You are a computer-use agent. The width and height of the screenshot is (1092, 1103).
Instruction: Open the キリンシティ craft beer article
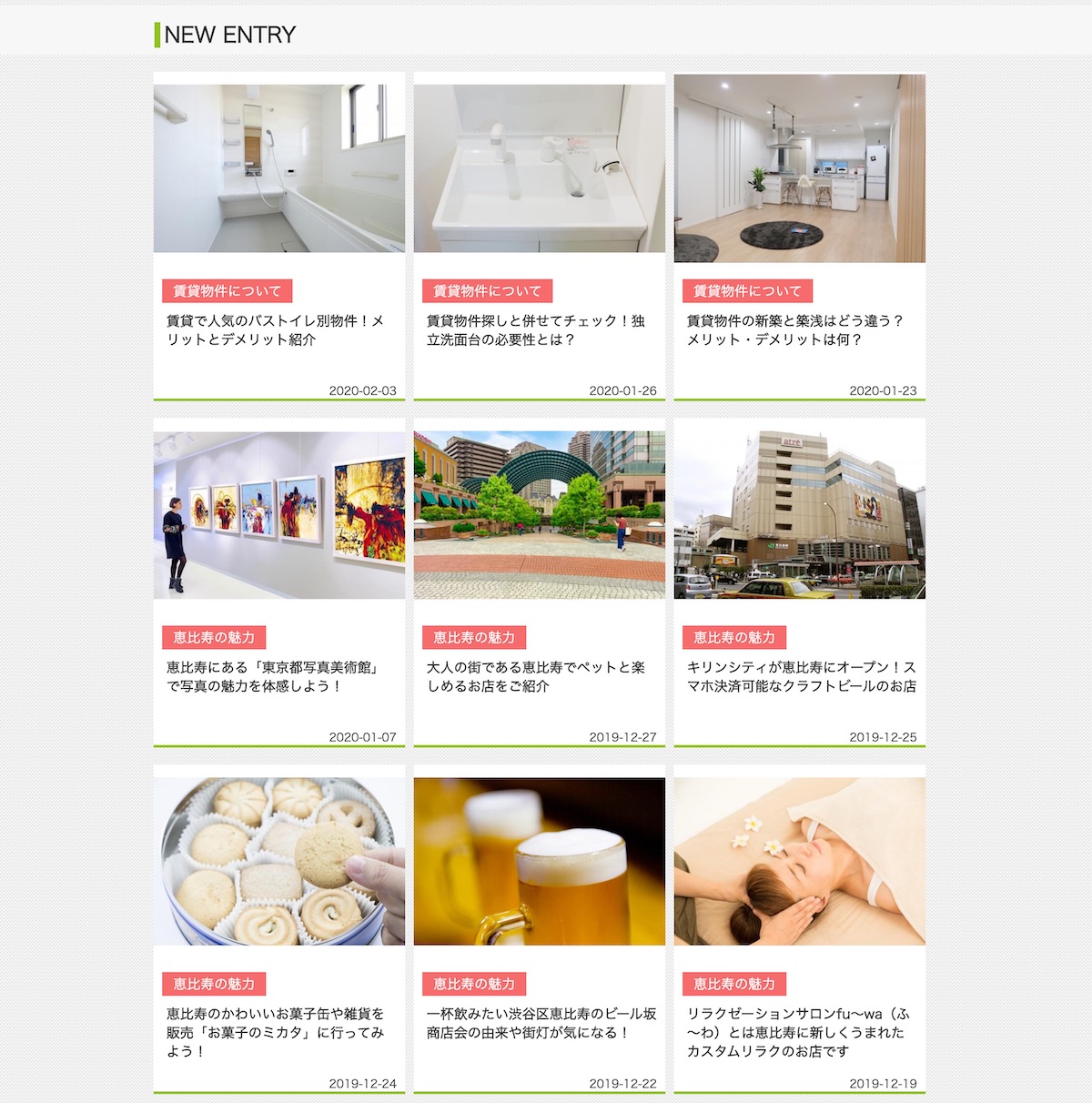coord(801,676)
